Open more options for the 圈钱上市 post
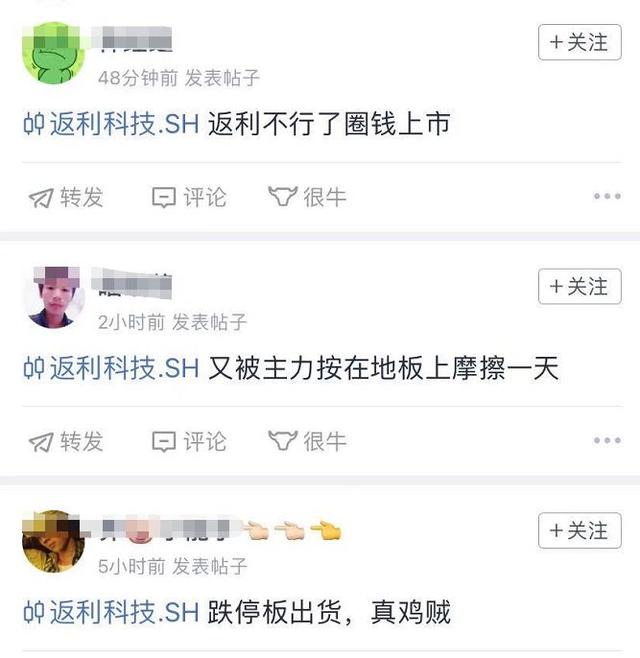This screenshot has height=658, width=640. coord(607,196)
